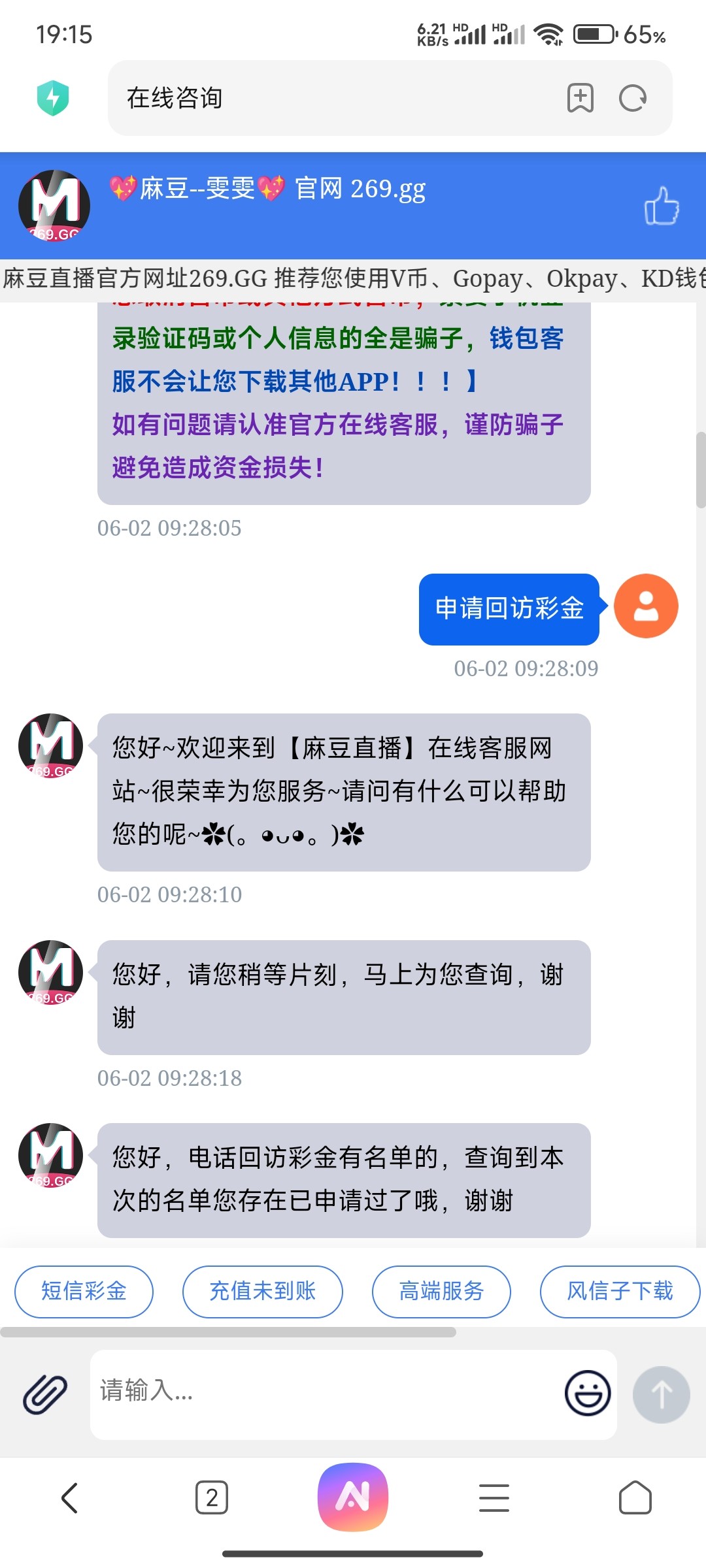This screenshot has height=1568, width=706.
Task: Tap the 风信子下载 chip
Action: pos(620,1292)
